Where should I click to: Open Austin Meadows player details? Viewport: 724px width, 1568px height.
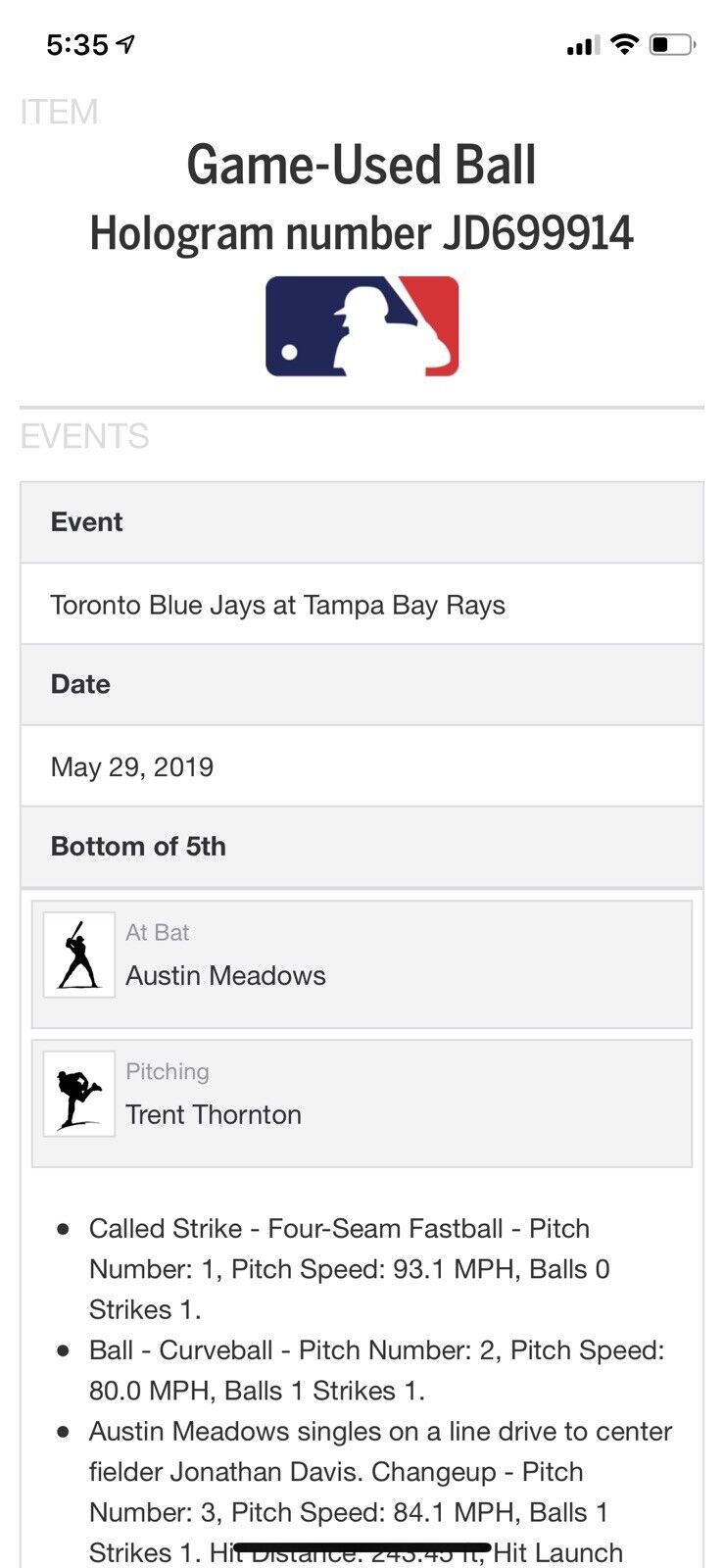[x=225, y=975]
